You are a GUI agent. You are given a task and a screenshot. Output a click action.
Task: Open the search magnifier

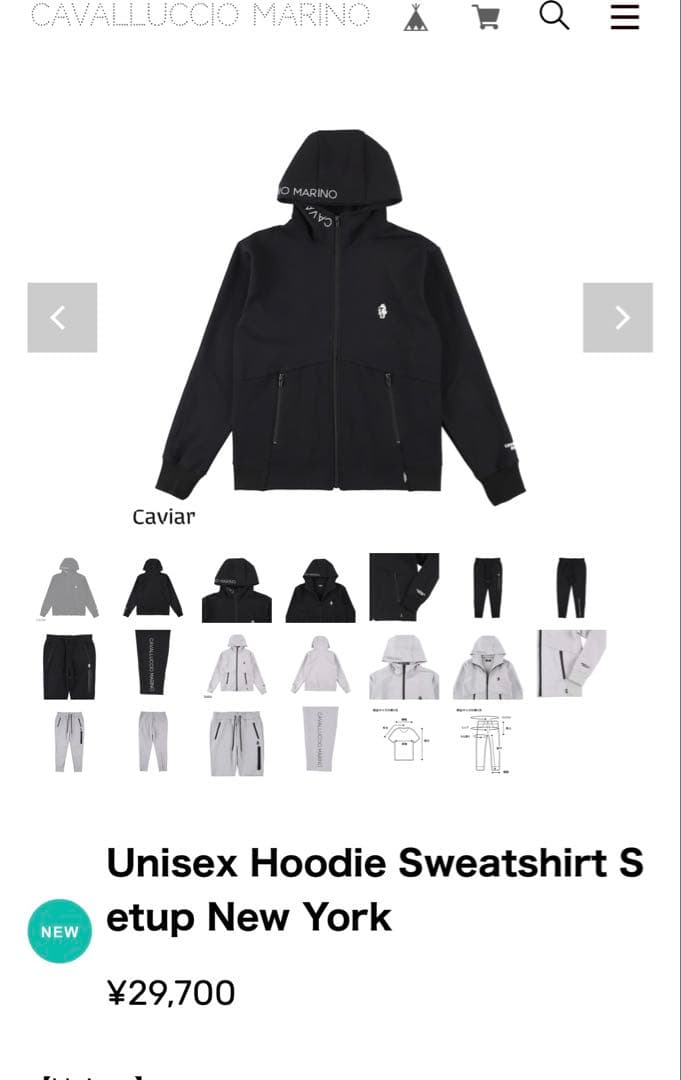point(554,16)
